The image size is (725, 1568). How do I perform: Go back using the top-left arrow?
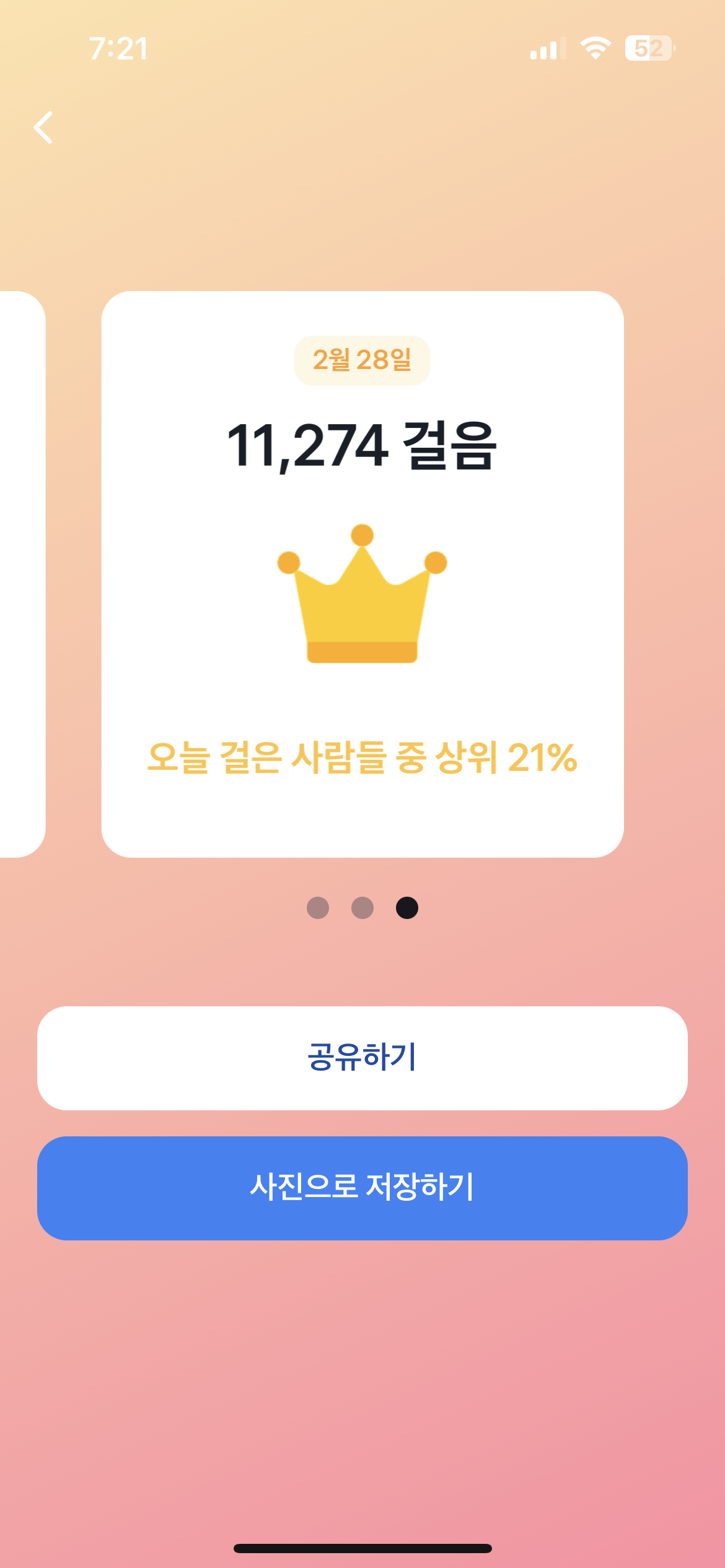tap(43, 128)
